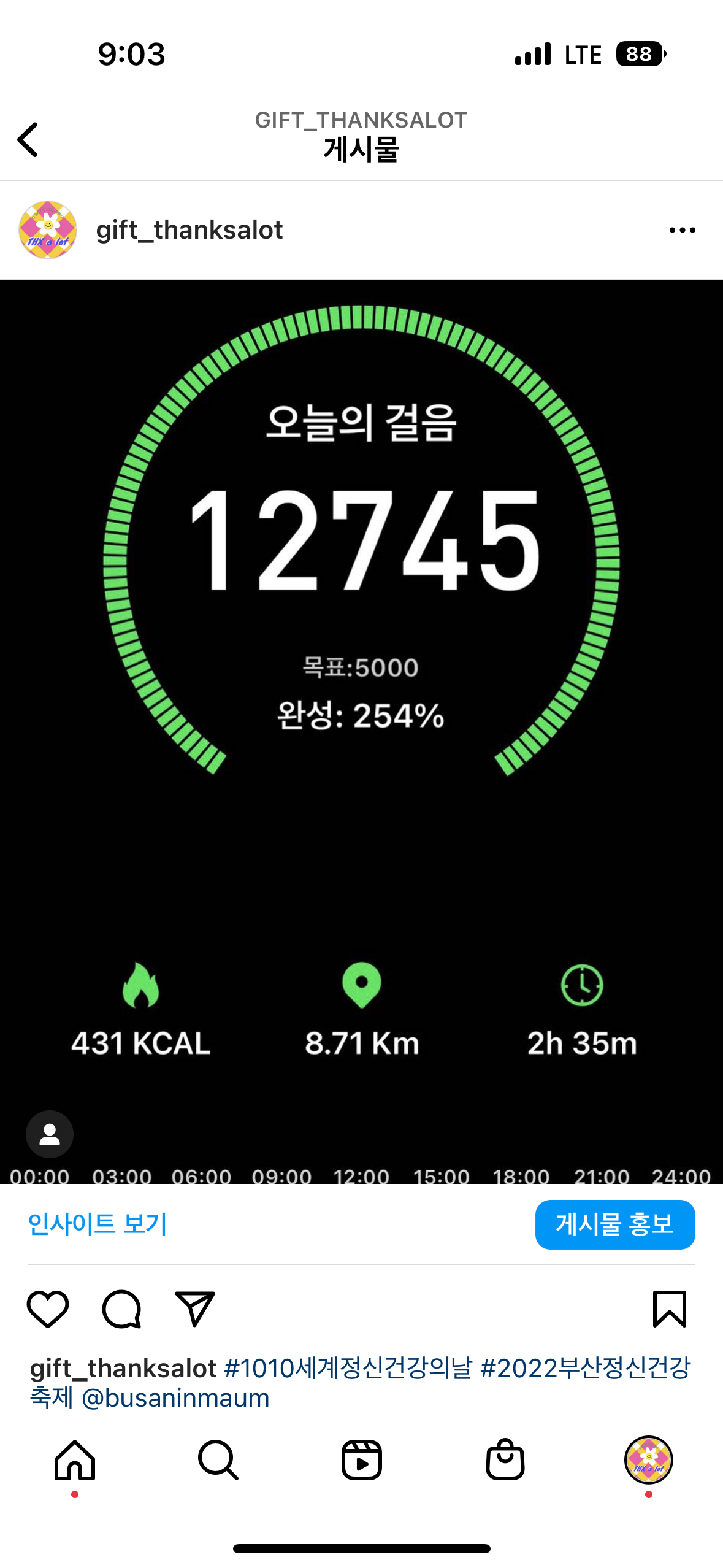This screenshot has height=1568, width=723.
Task: Open gift_thanksalot profile from post header
Action: coord(189,231)
